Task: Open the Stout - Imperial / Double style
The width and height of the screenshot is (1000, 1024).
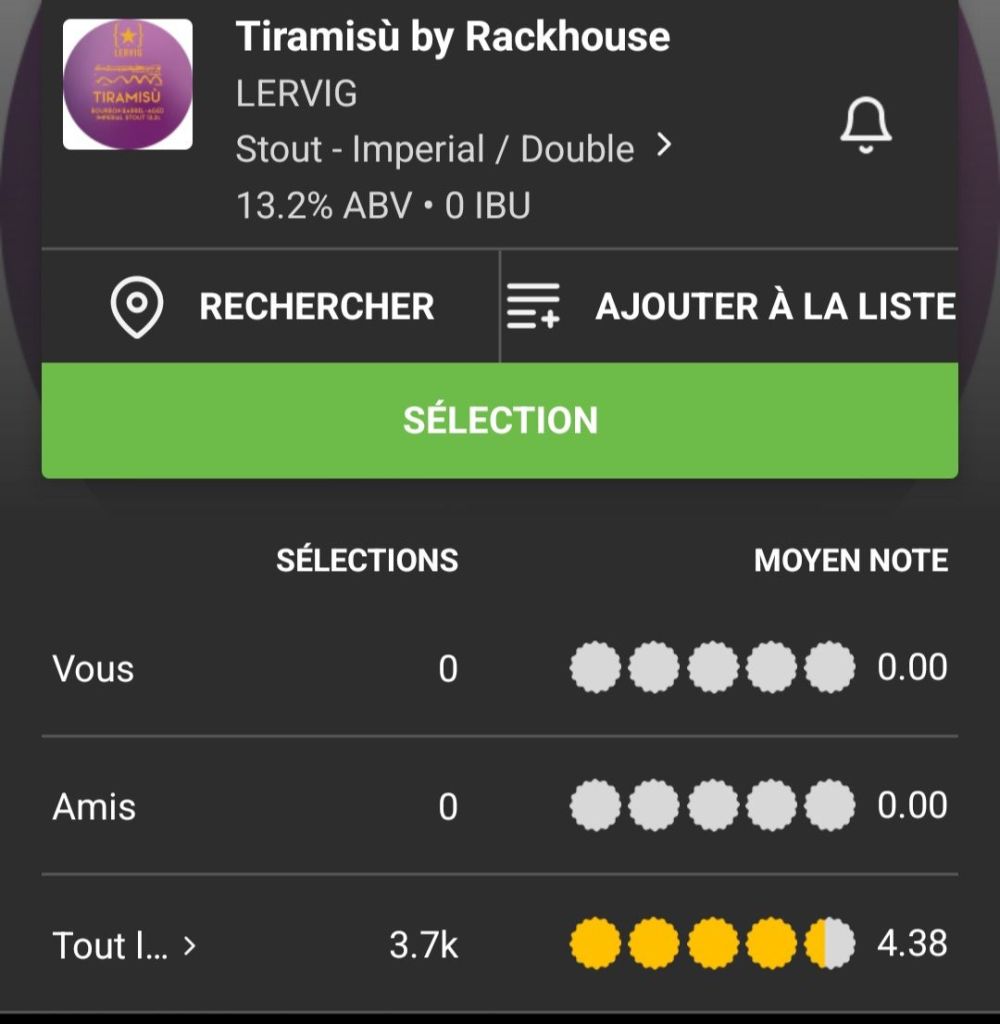Action: click(453, 149)
